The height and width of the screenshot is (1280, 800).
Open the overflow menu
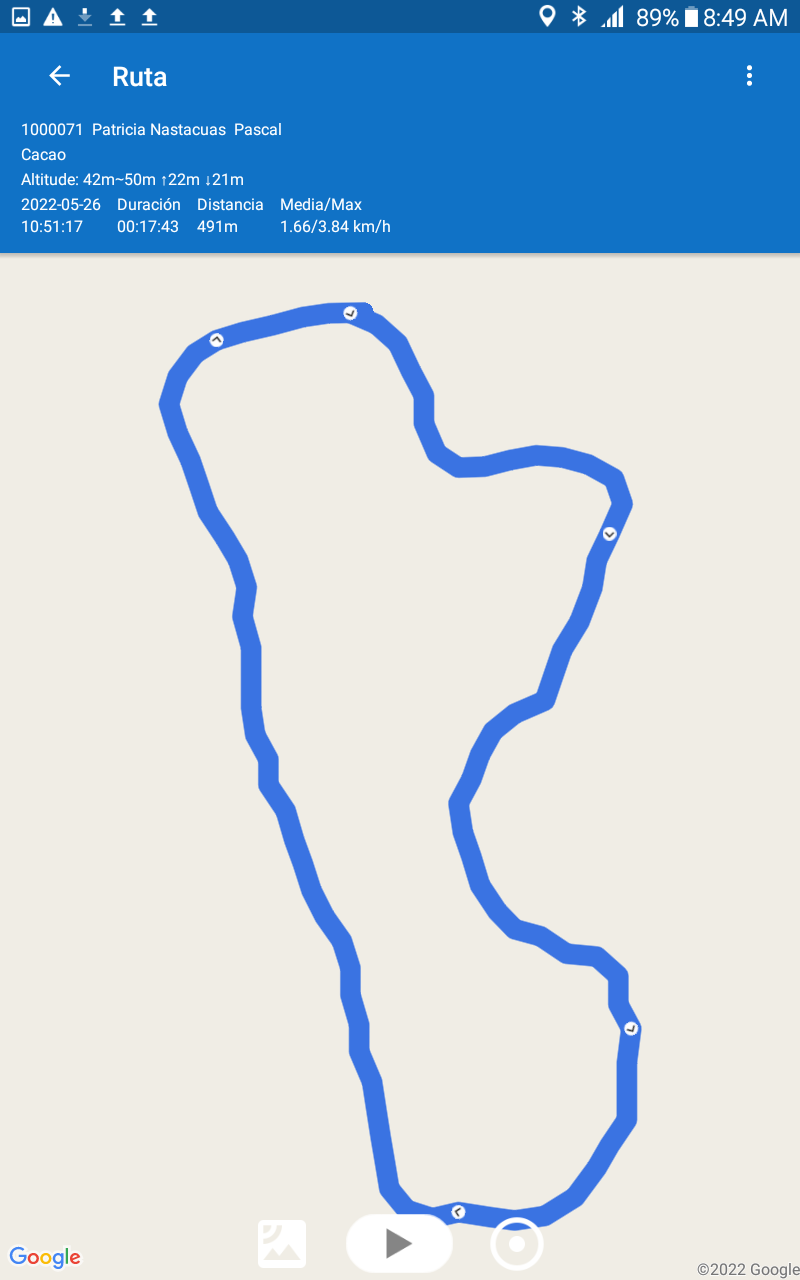[749, 76]
